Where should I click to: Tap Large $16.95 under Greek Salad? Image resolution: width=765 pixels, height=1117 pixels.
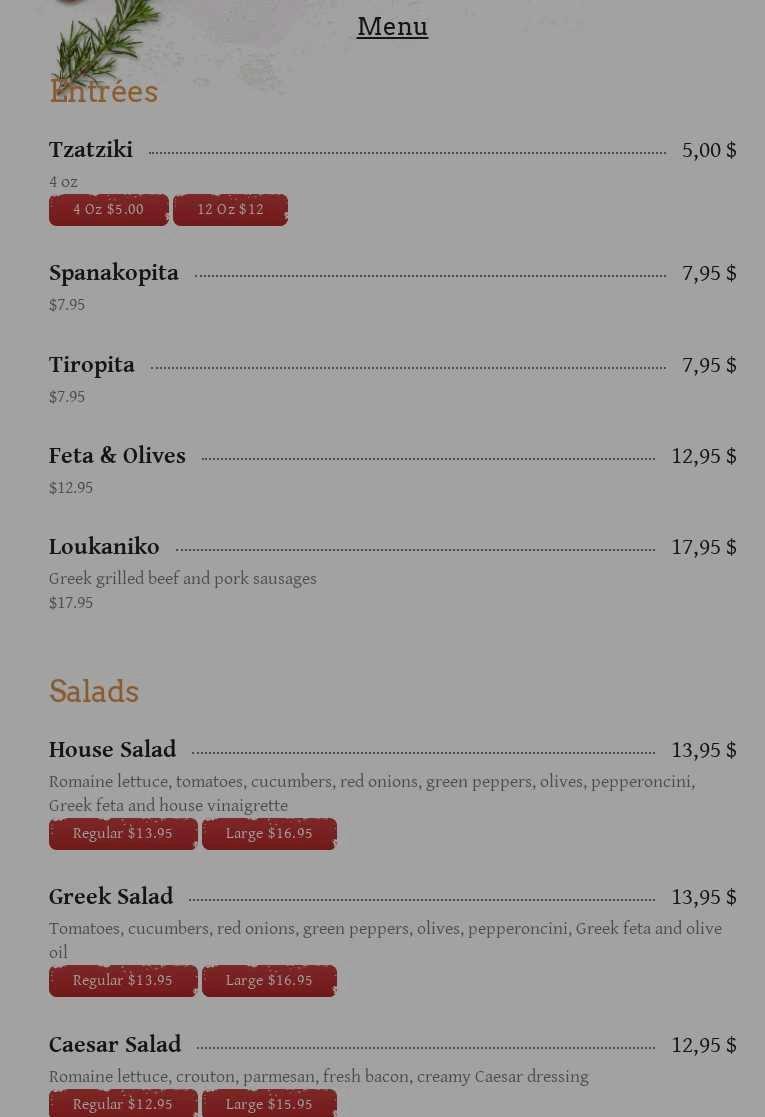click(x=269, y=981)
